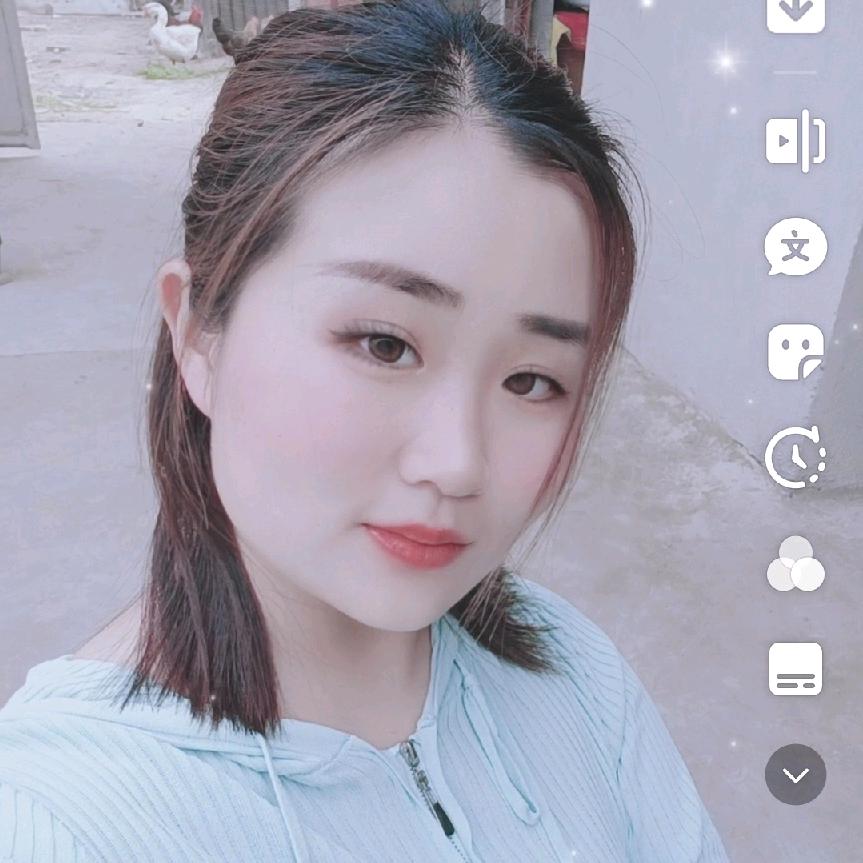Open the clock timing effects icon
Viewport: 863px width, 863px height.
796,457
